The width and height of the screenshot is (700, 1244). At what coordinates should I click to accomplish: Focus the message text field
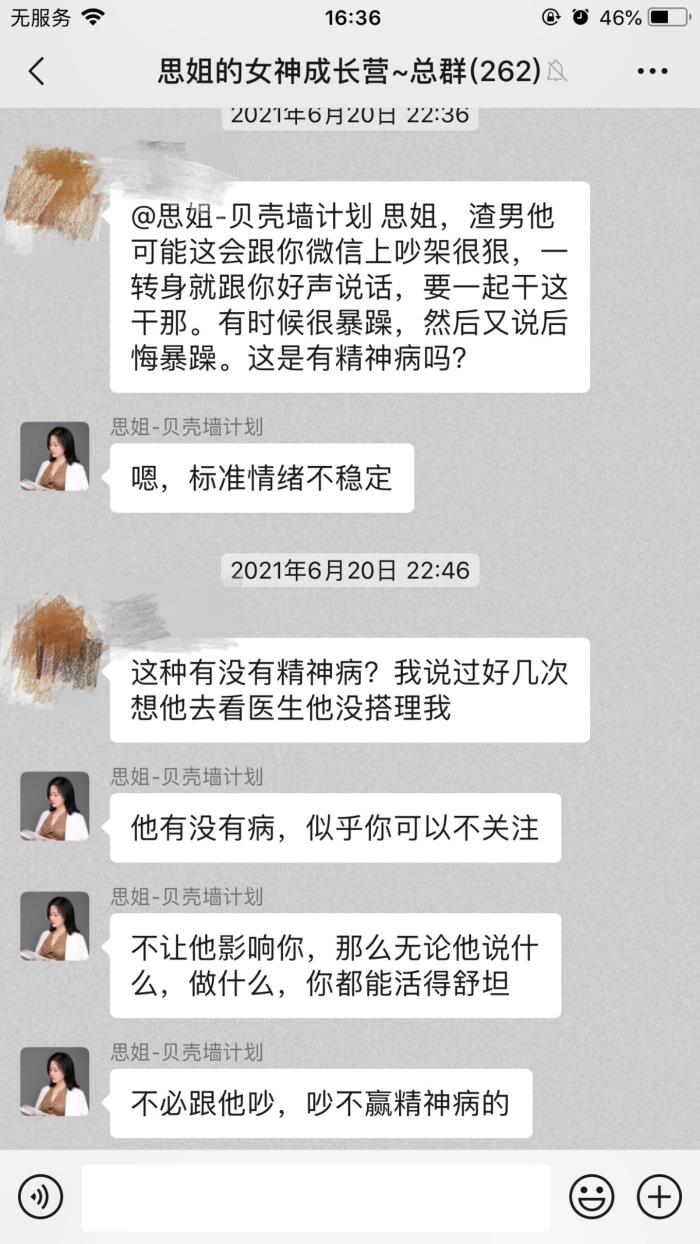316,1197
